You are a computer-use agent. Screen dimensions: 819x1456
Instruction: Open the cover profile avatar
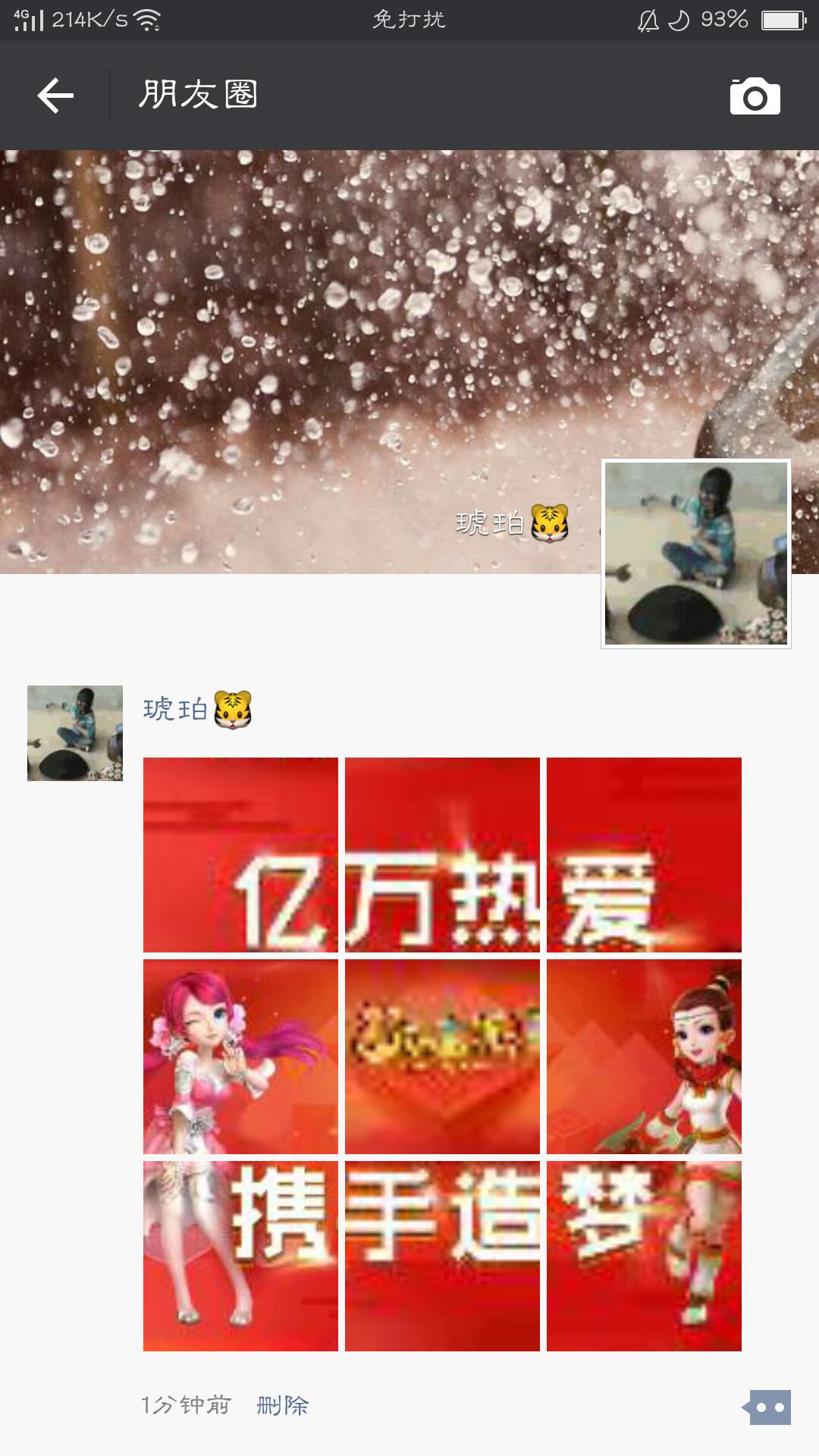pyautogui.click(x=695, y=554)
